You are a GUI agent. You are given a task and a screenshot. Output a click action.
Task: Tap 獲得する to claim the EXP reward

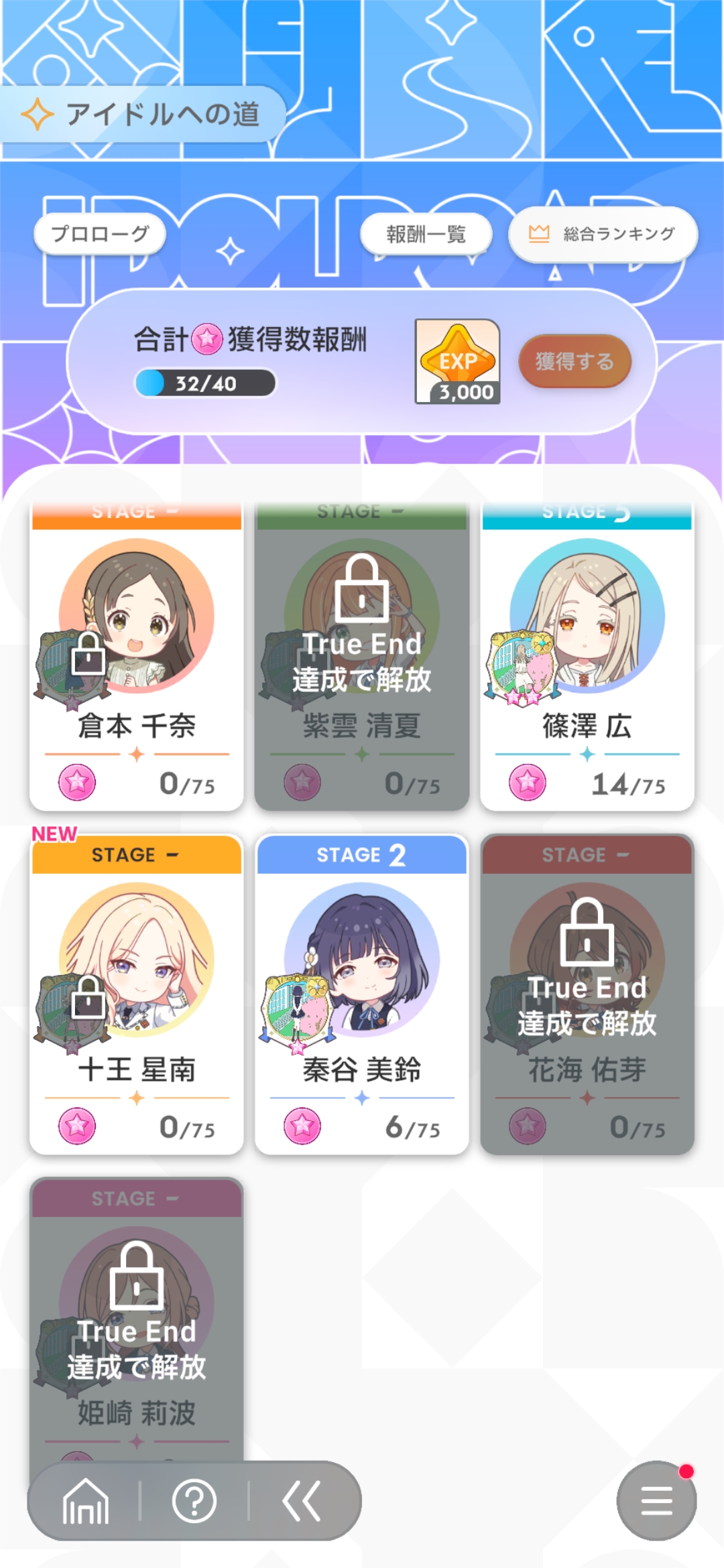pyautogui.click(x=575, y=362)
